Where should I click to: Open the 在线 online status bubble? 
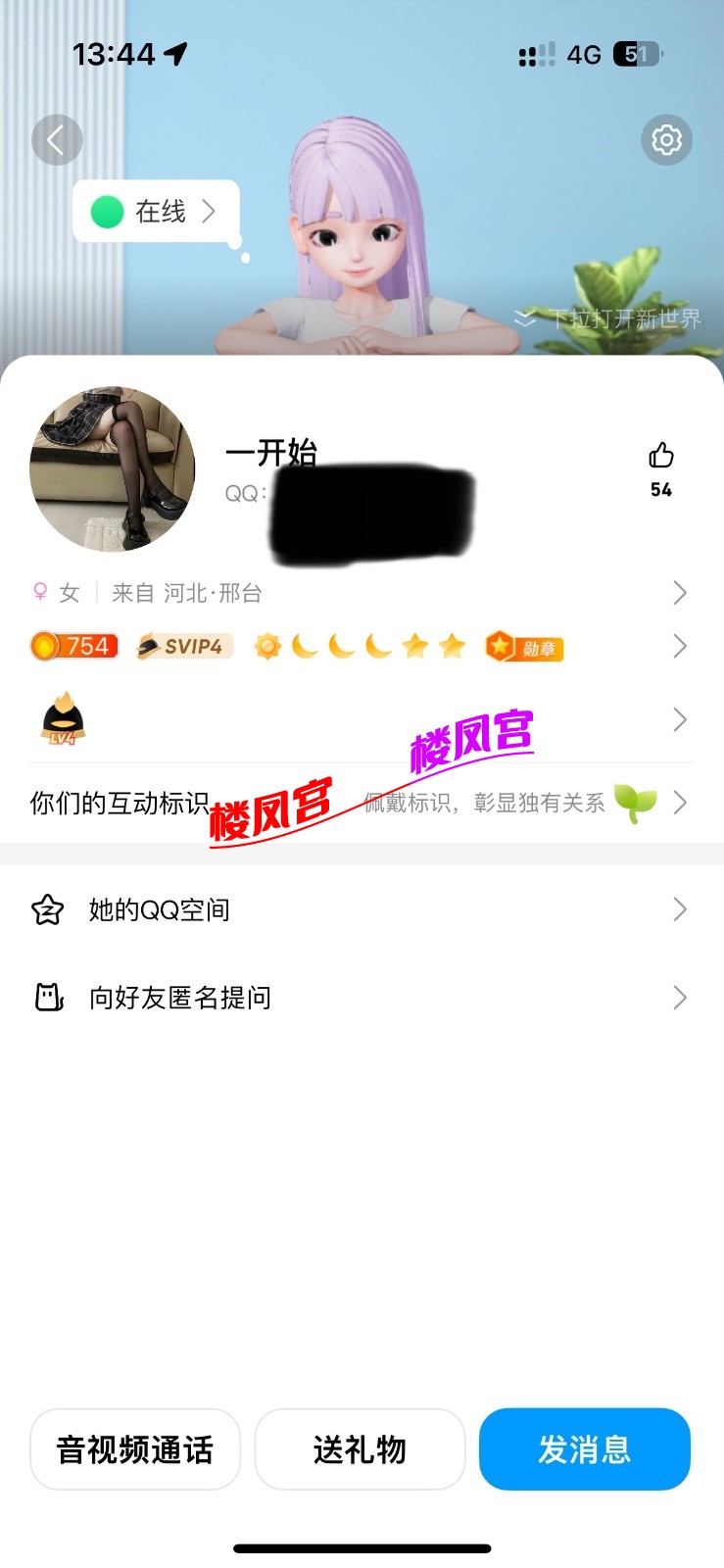pos(156,212)
